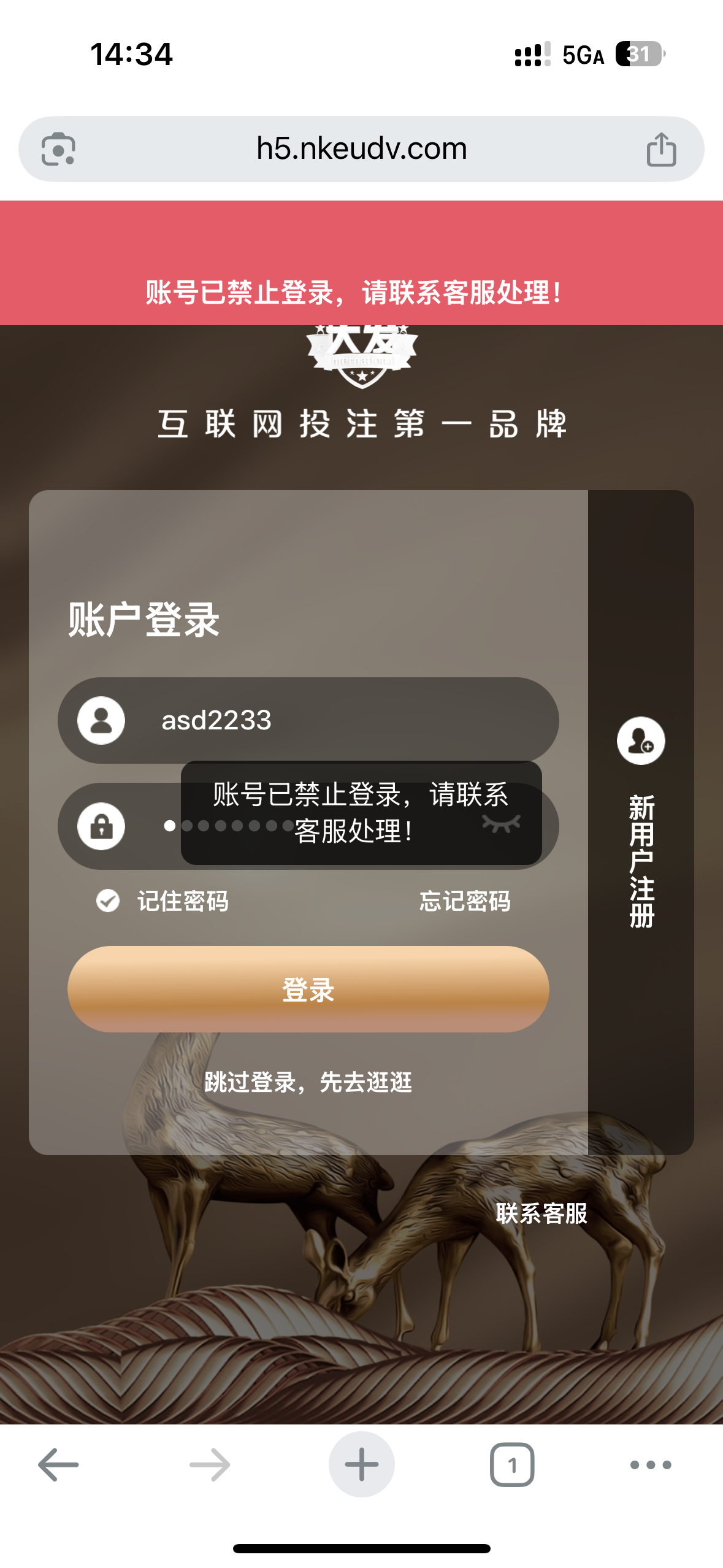
Task: Open 联系客服 customer service
Action: pyautogui.click(x=541, y=1213)
